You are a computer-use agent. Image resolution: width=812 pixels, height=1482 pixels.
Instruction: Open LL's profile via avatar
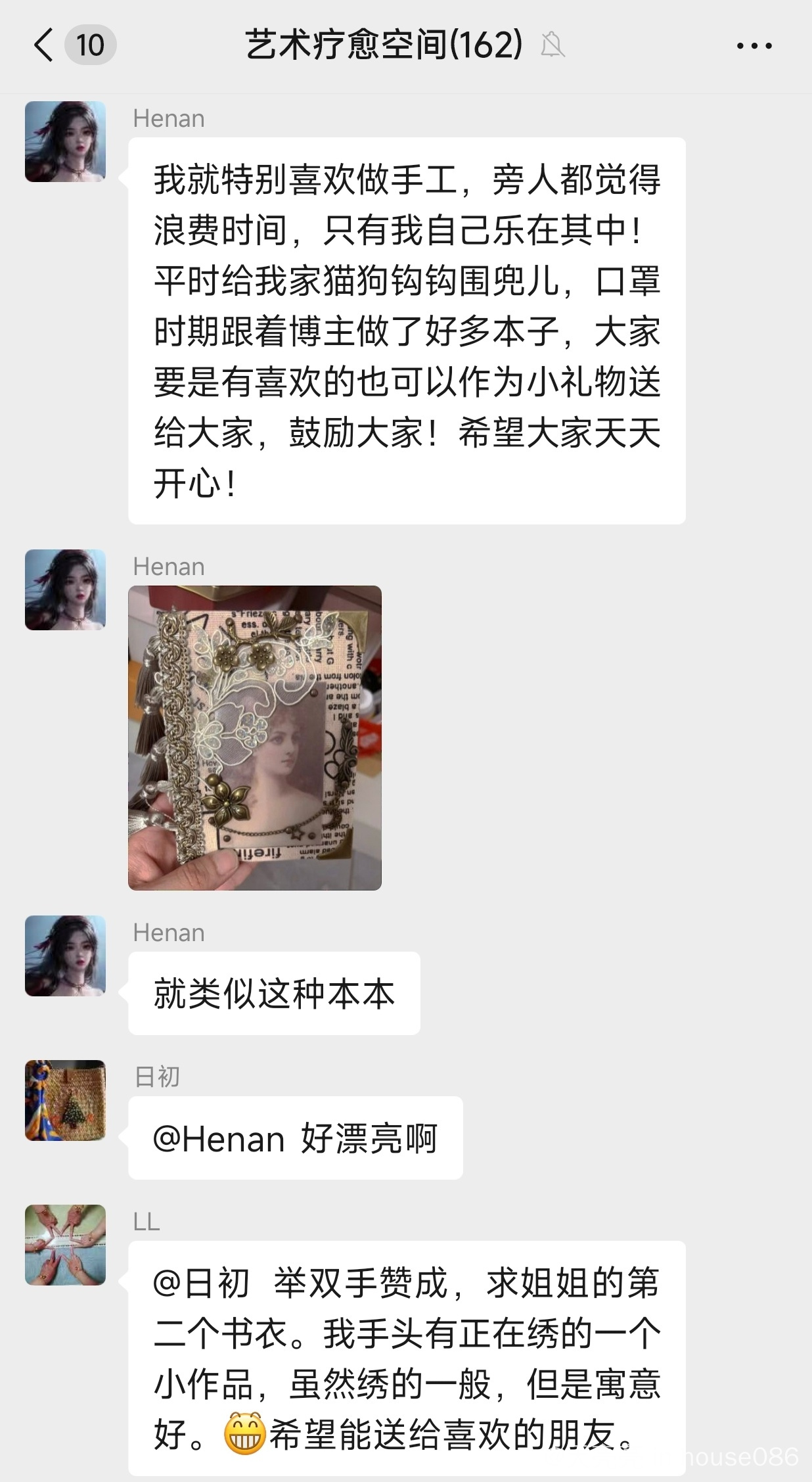65,1245
